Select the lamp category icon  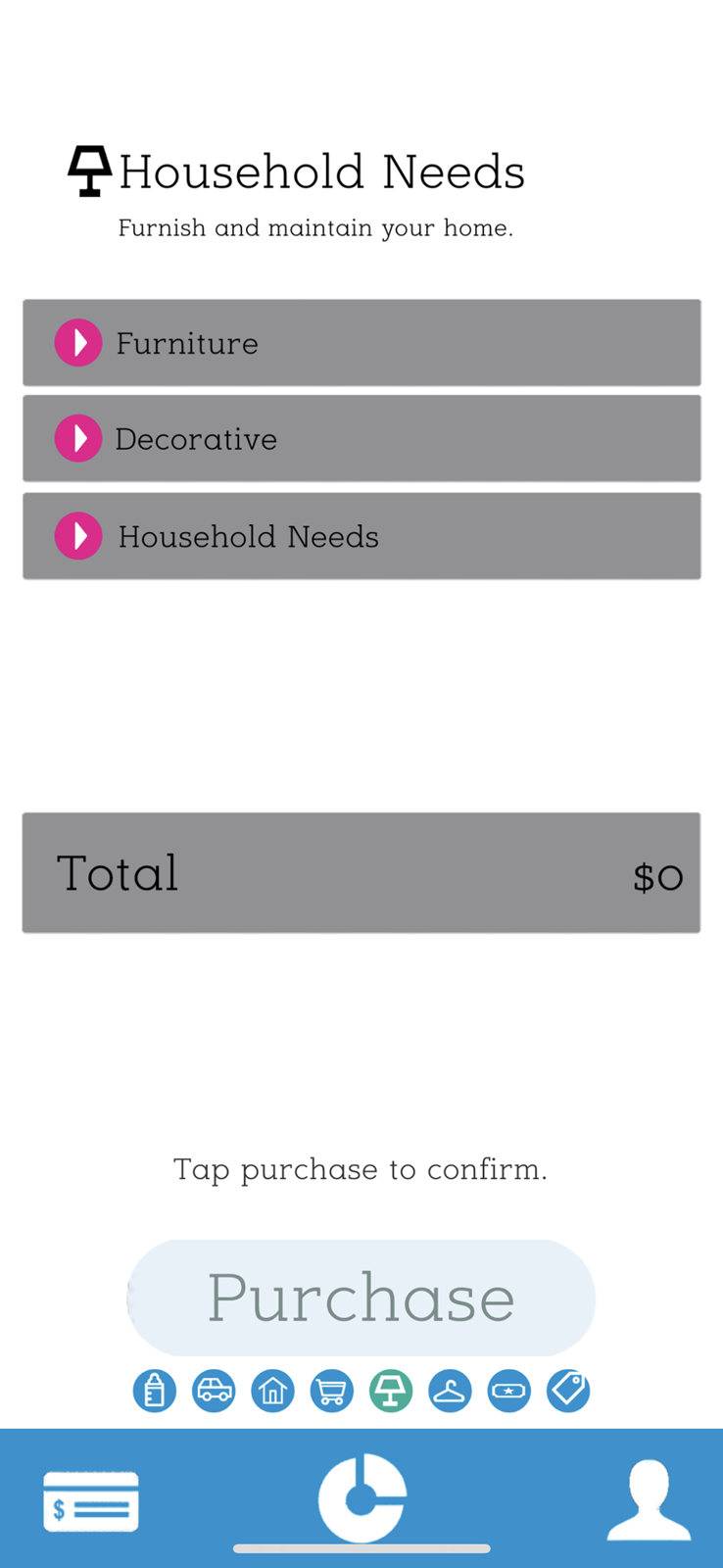click(391, 1391)
